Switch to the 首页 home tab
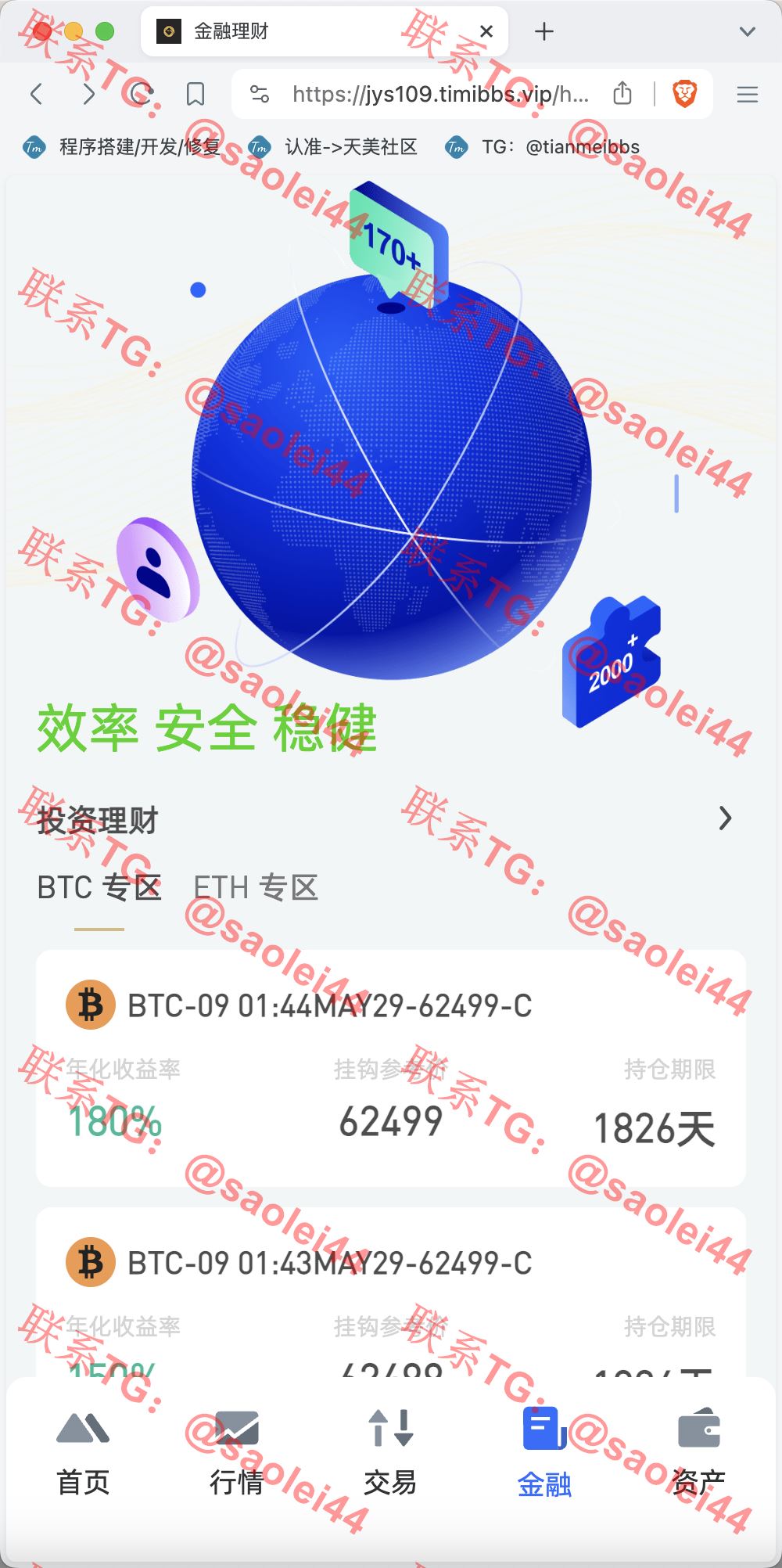Screen dimensions: 782x1568 pyautogui.click(x=83, y=1454)
